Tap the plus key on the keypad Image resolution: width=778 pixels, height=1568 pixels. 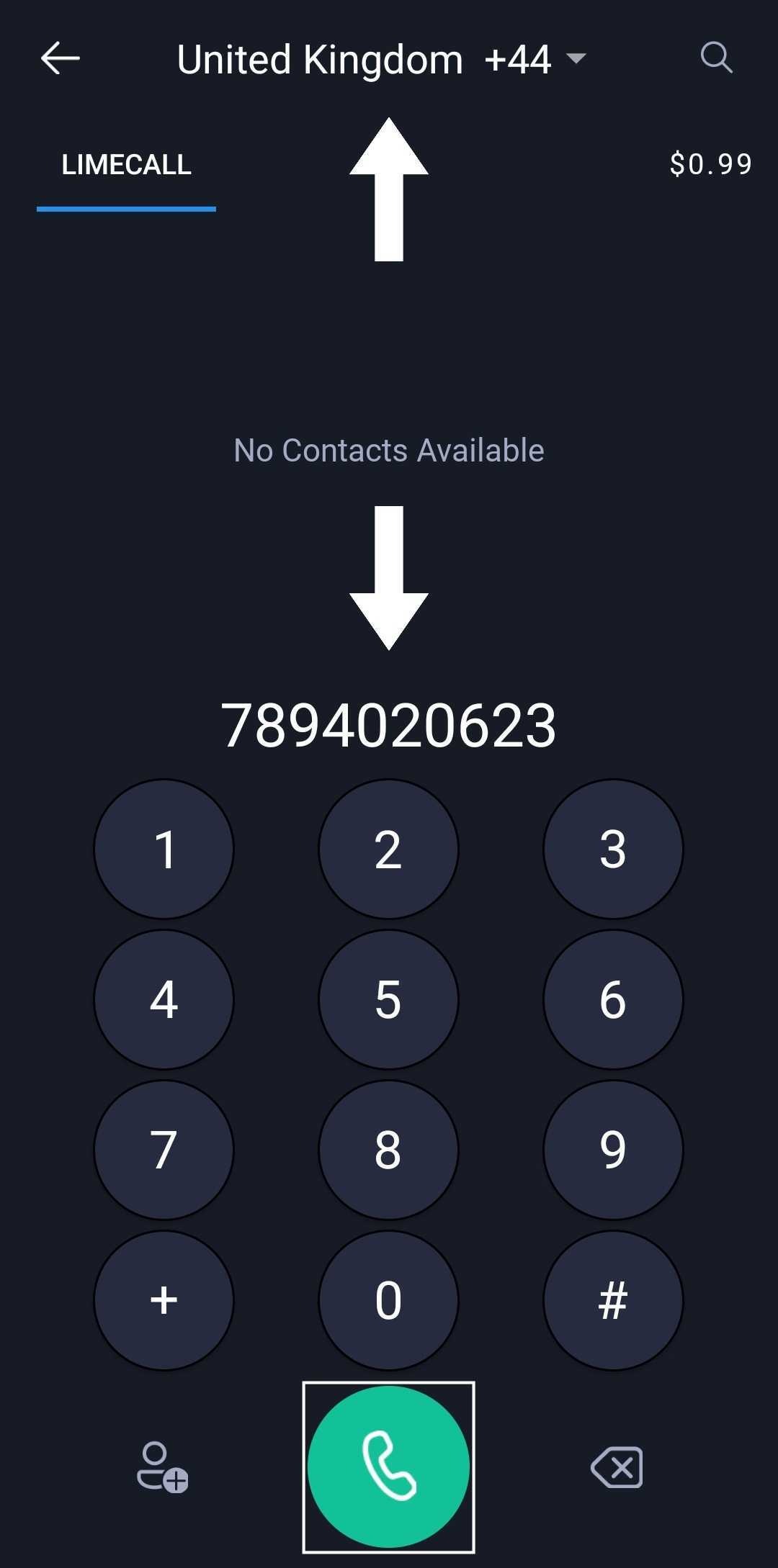164,1300
